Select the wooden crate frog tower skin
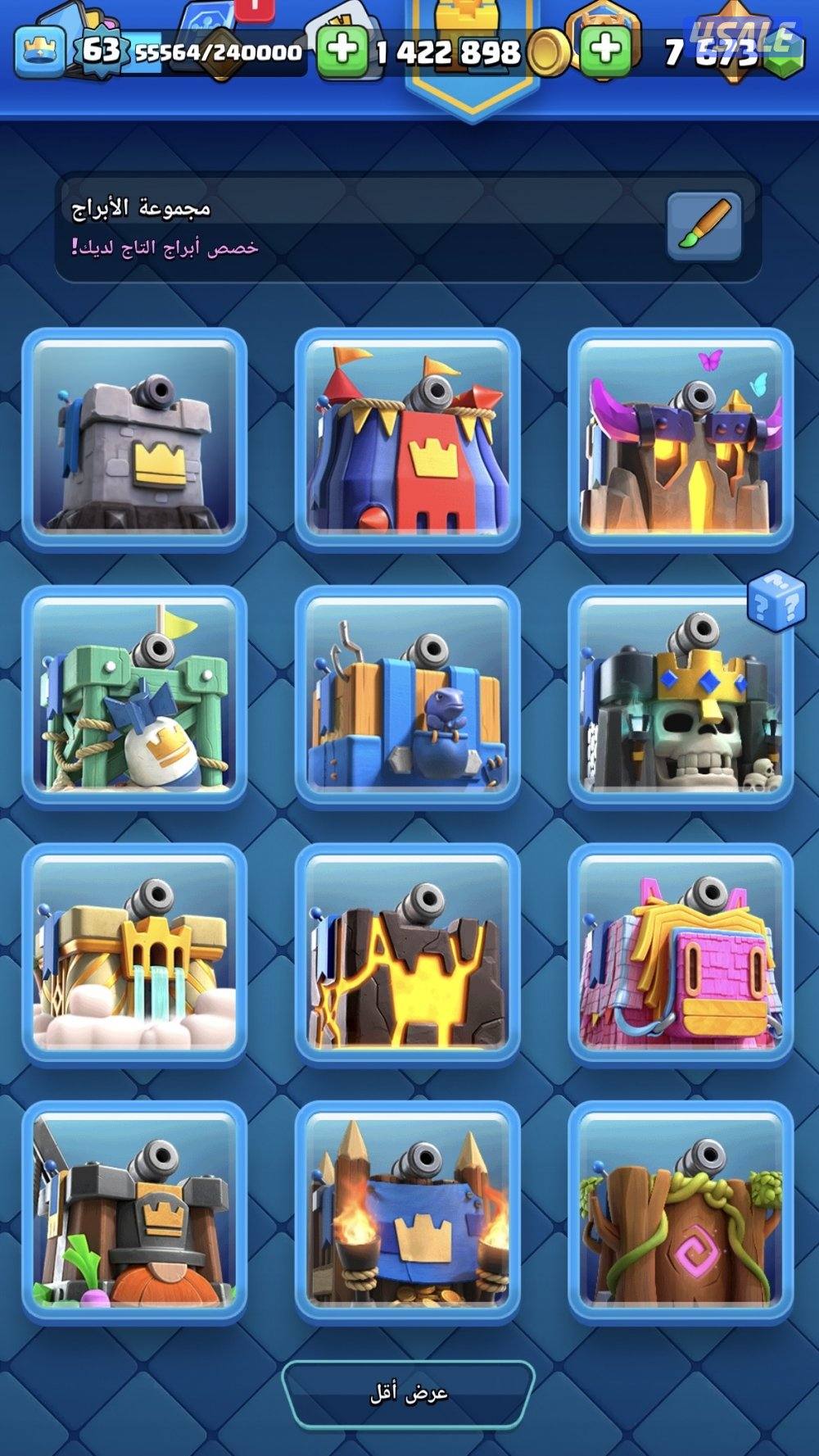 [407, 696]
